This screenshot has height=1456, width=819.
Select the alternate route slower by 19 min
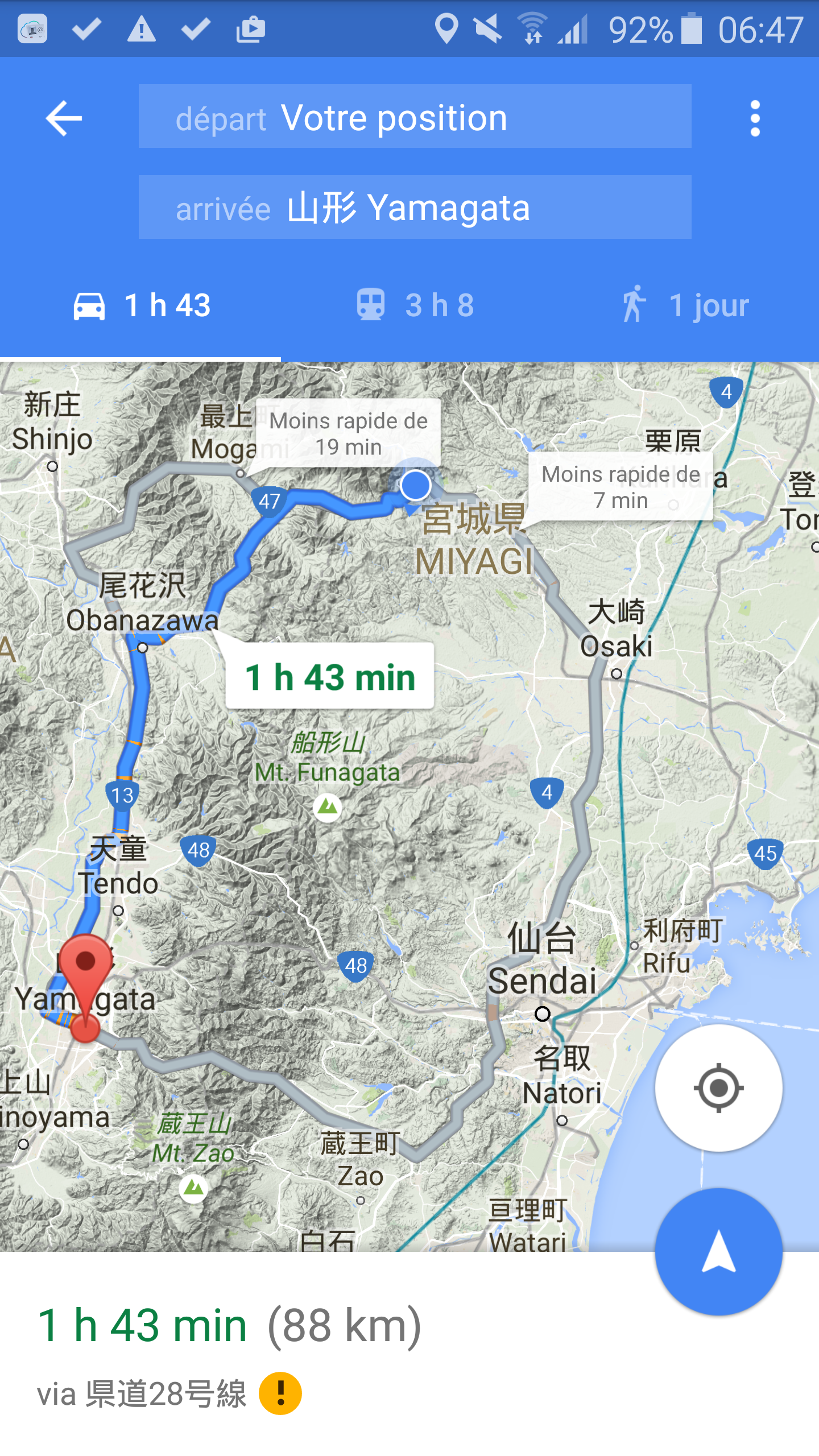348,433
